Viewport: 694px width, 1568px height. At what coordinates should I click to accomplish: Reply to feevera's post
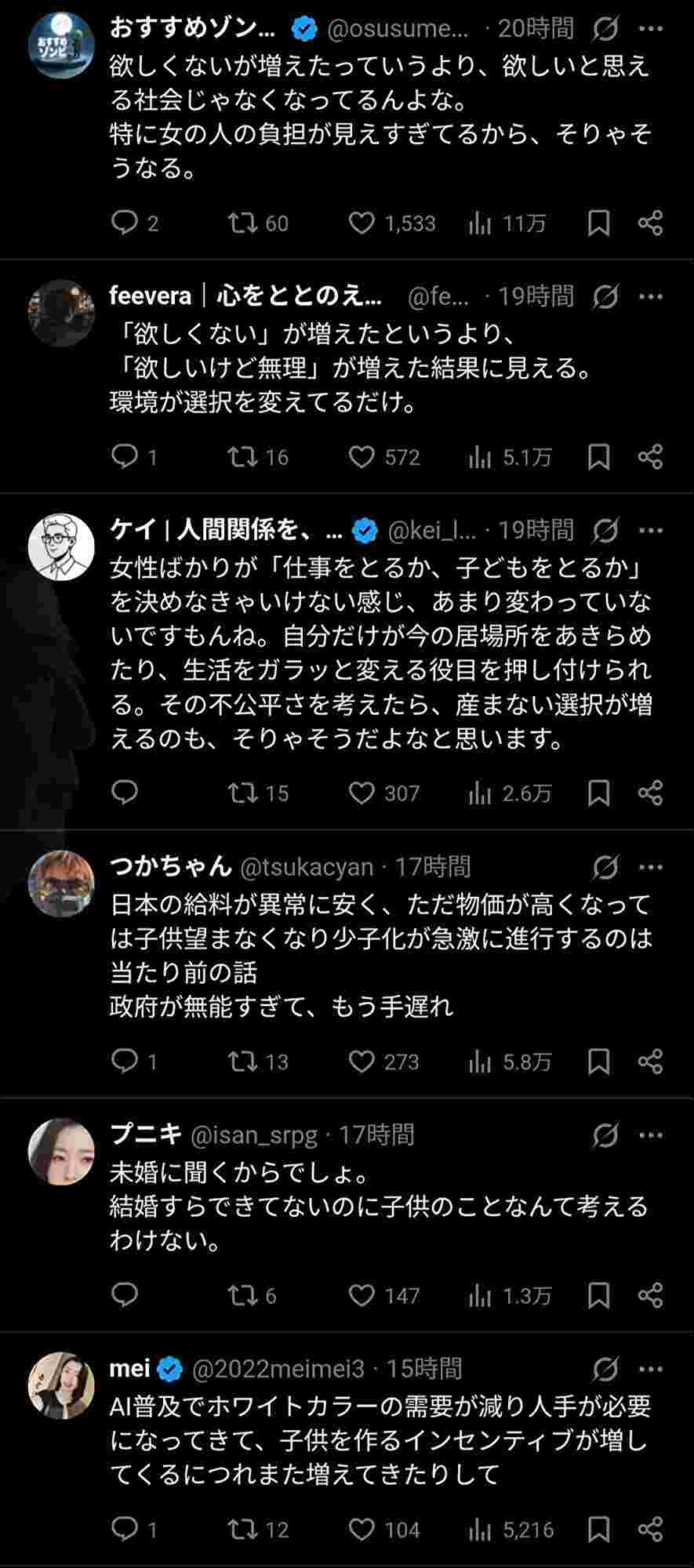coord(125,456)
